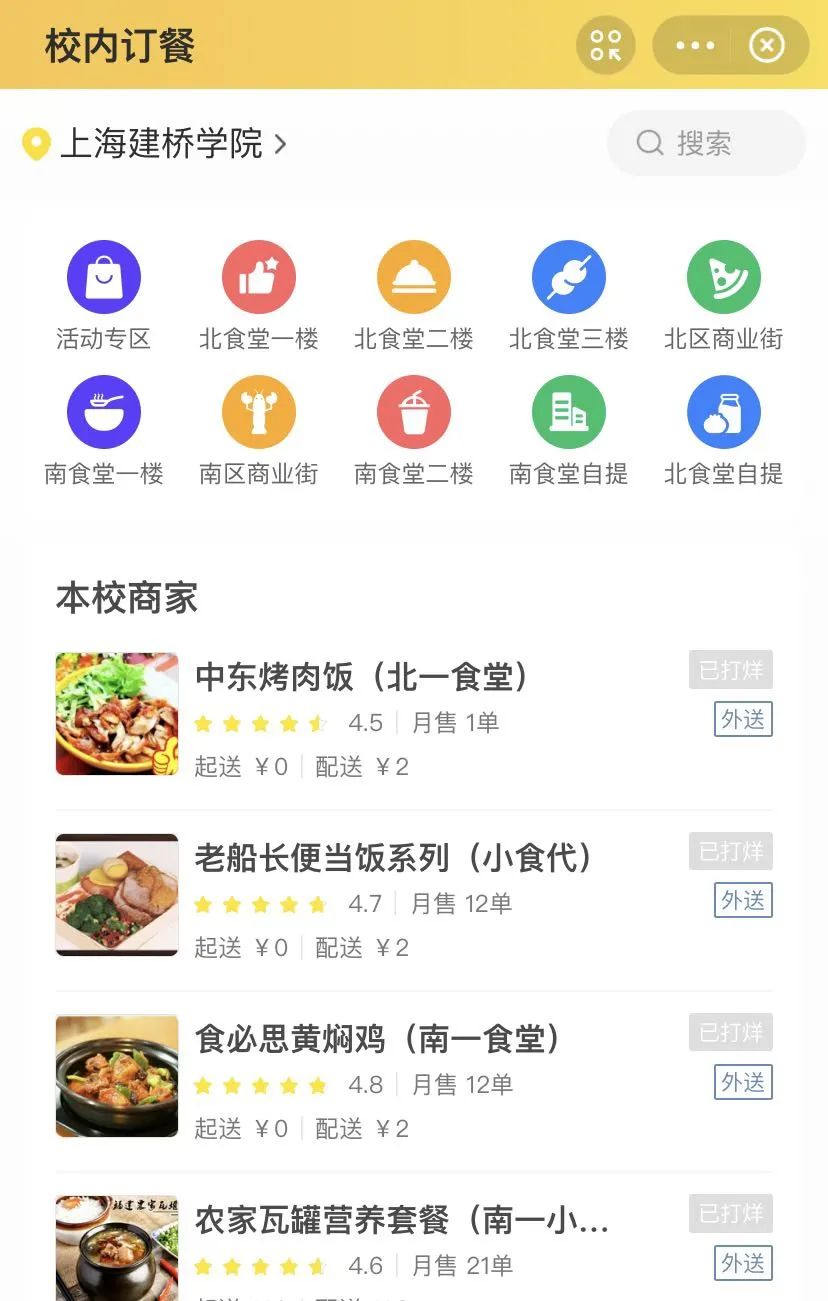Select 南食堂自提 pickup option

pos(569,430)
